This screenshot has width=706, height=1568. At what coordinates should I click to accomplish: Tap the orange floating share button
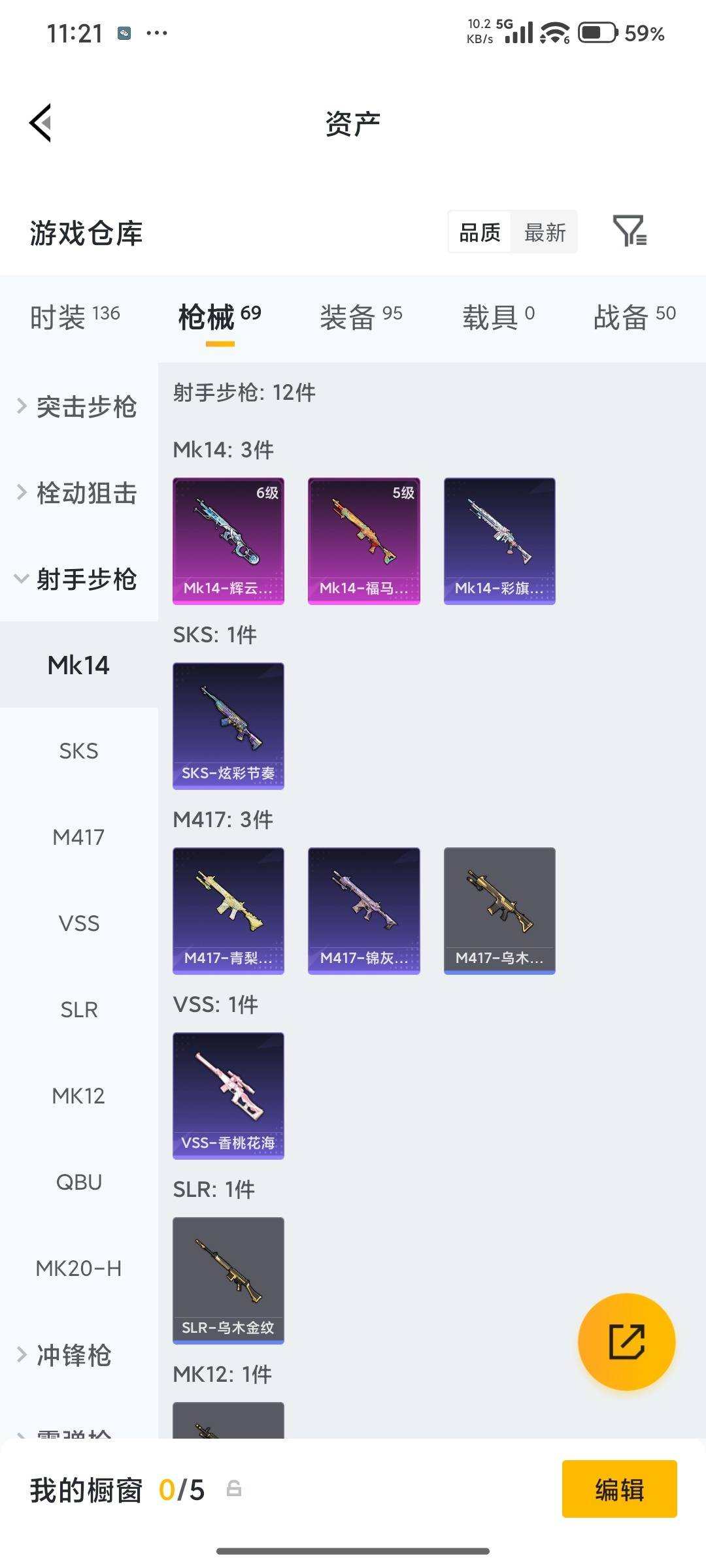coord(626,1342)
